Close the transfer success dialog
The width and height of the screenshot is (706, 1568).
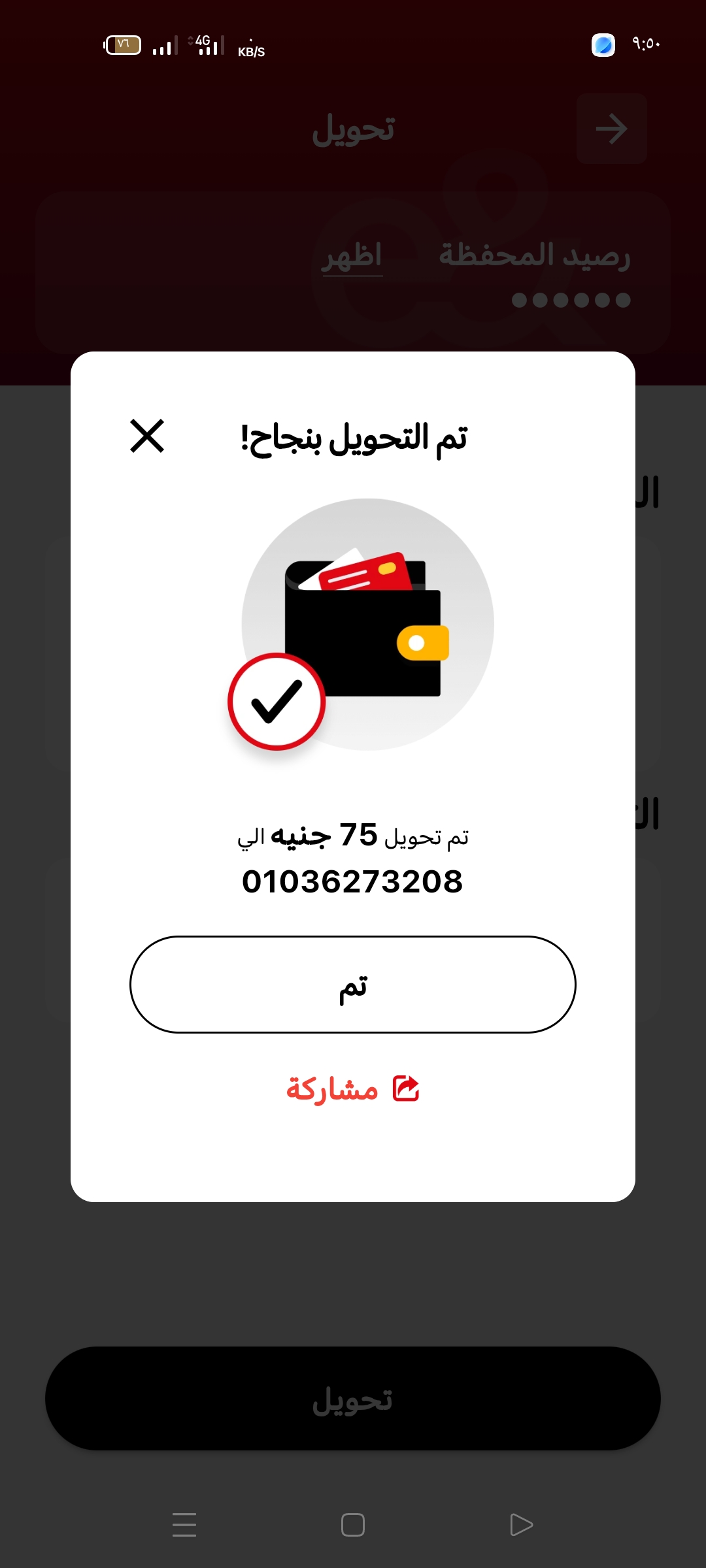click(x=147, y=436)
